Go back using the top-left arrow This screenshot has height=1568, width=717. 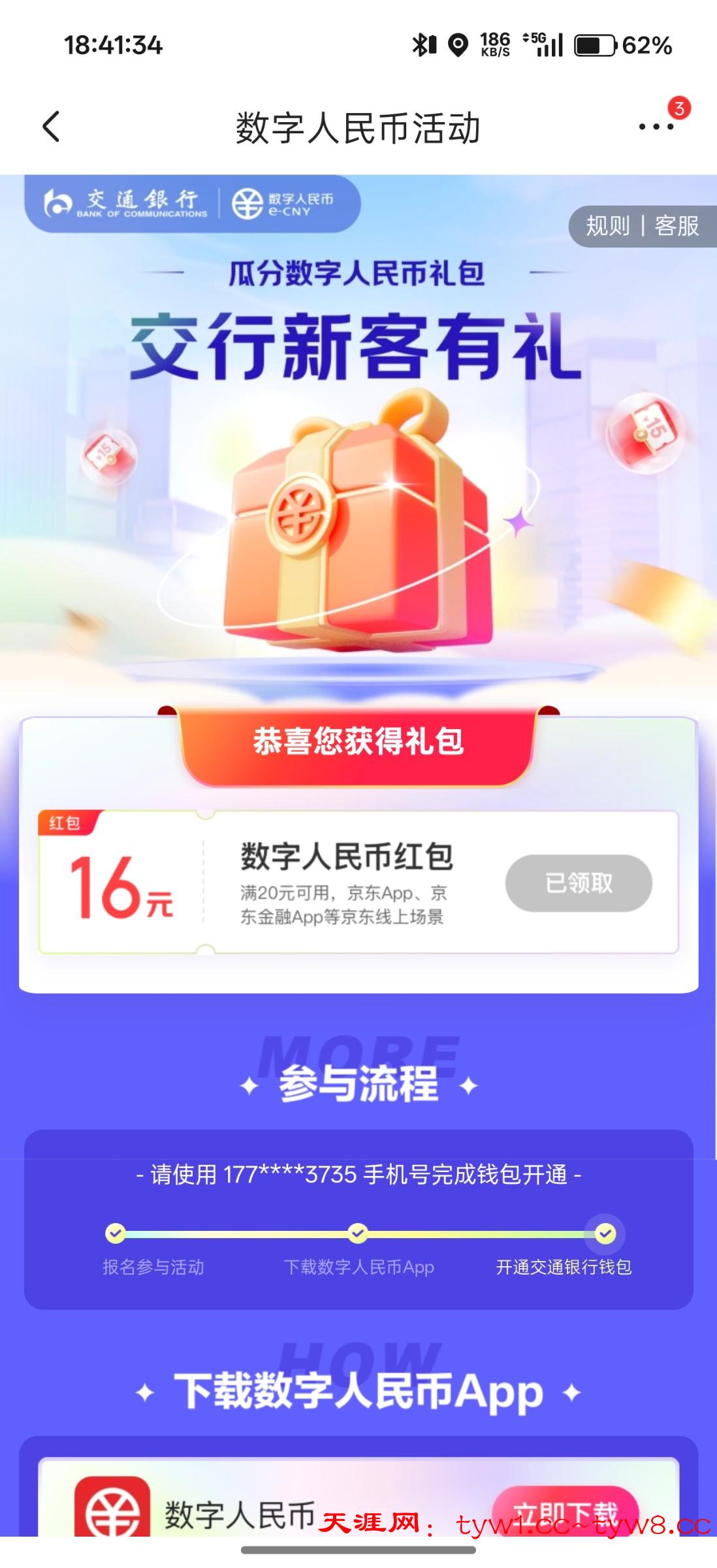(51, 127)
